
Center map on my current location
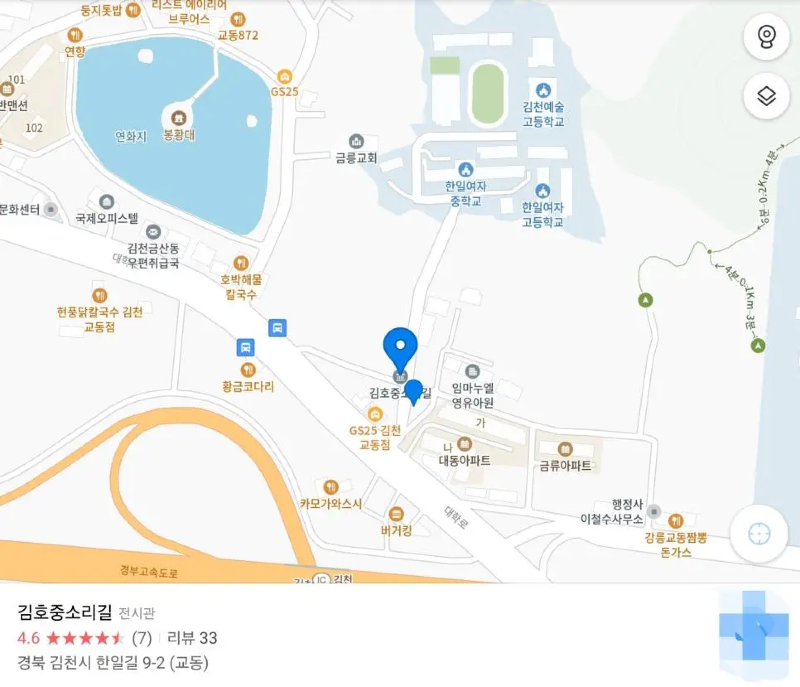click(759, 533)
